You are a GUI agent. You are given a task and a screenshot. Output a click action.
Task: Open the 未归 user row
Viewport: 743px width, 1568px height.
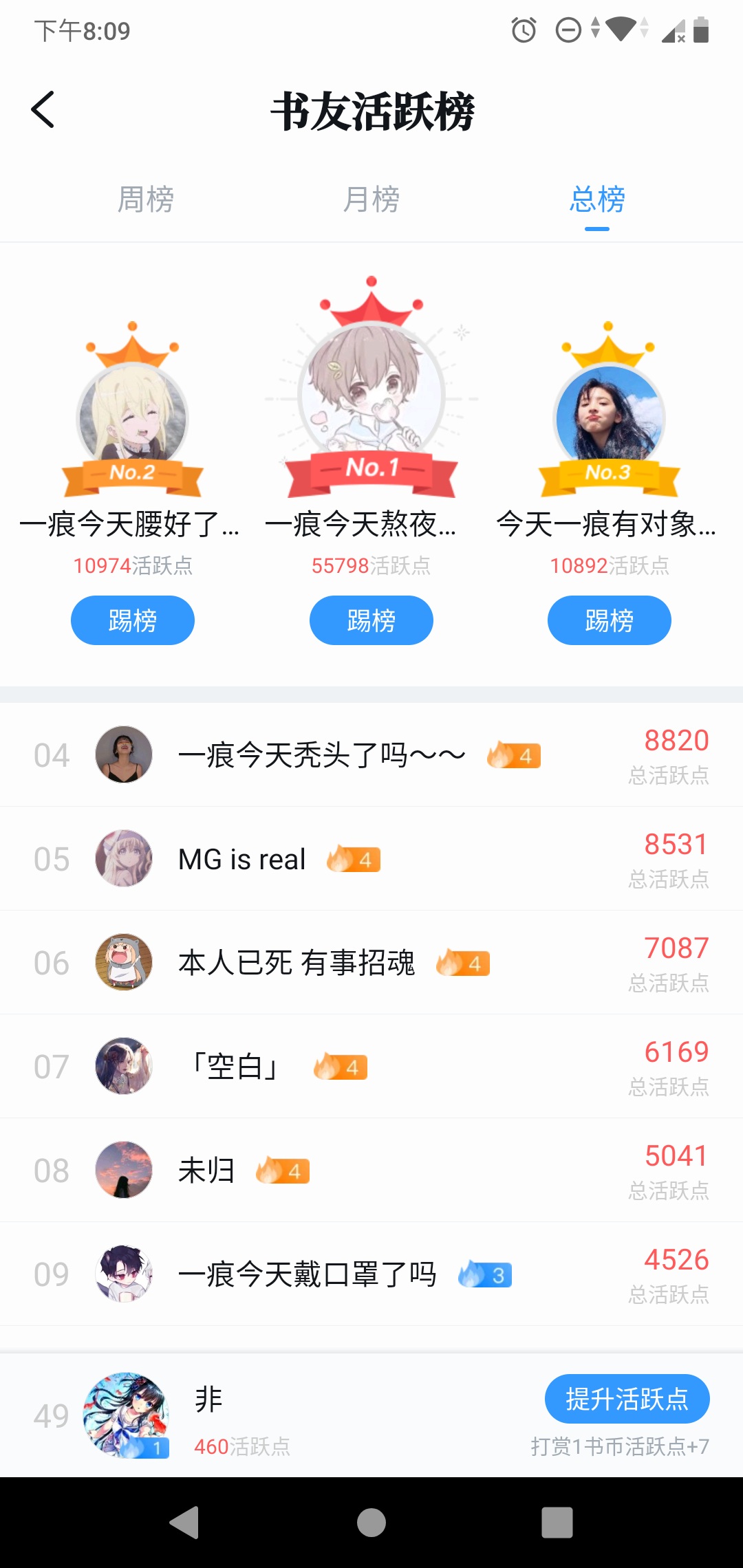pyautogui.click(x=371, y=1170)
